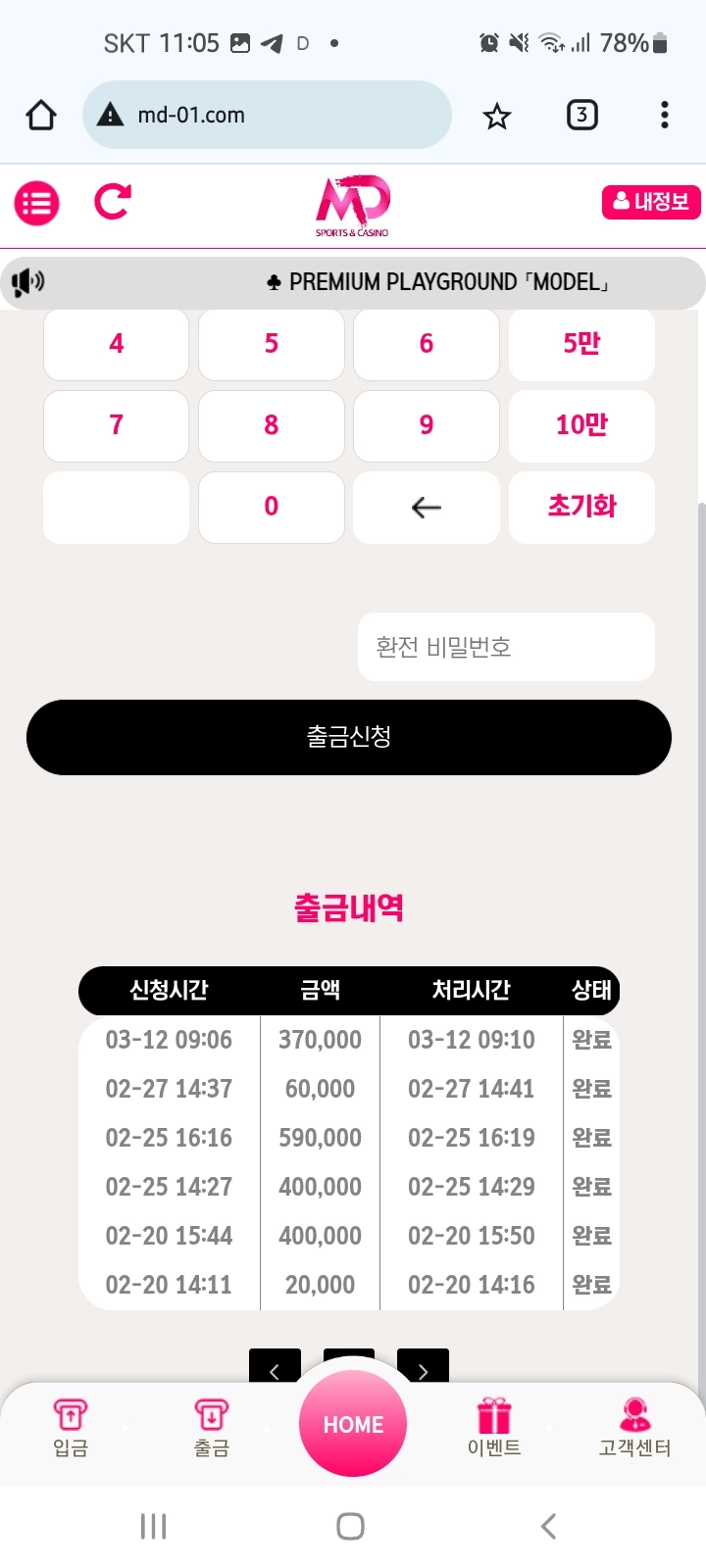Bookmark the page with the star icon
This screenshot has width=706, height=1568.
point(497,116)
